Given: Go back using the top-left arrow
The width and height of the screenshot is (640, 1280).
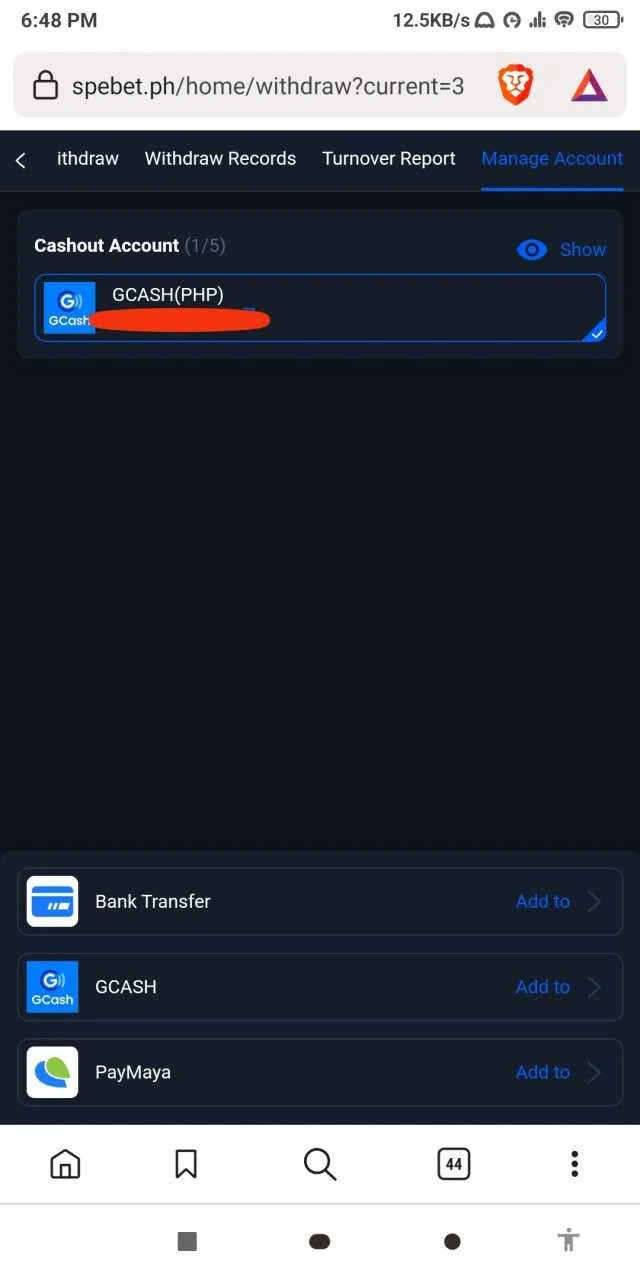Looking at the screenshot, I should tap(21, 160).
